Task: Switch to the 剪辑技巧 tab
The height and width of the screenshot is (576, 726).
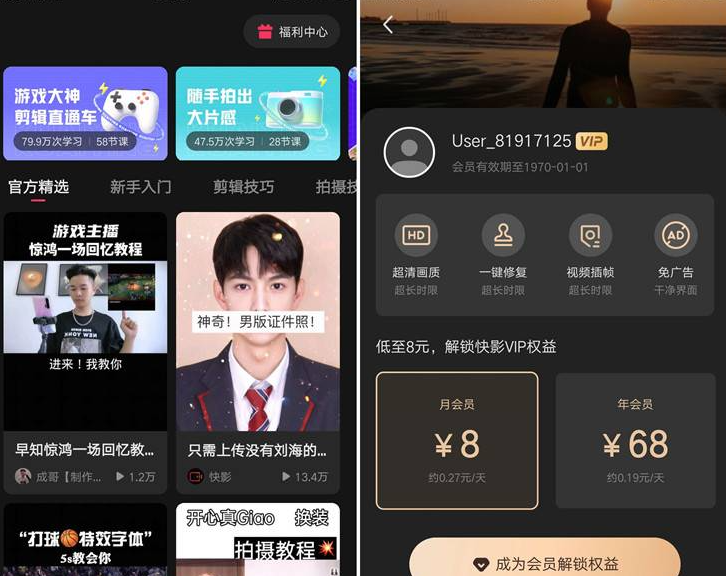Action: (243, 187)
